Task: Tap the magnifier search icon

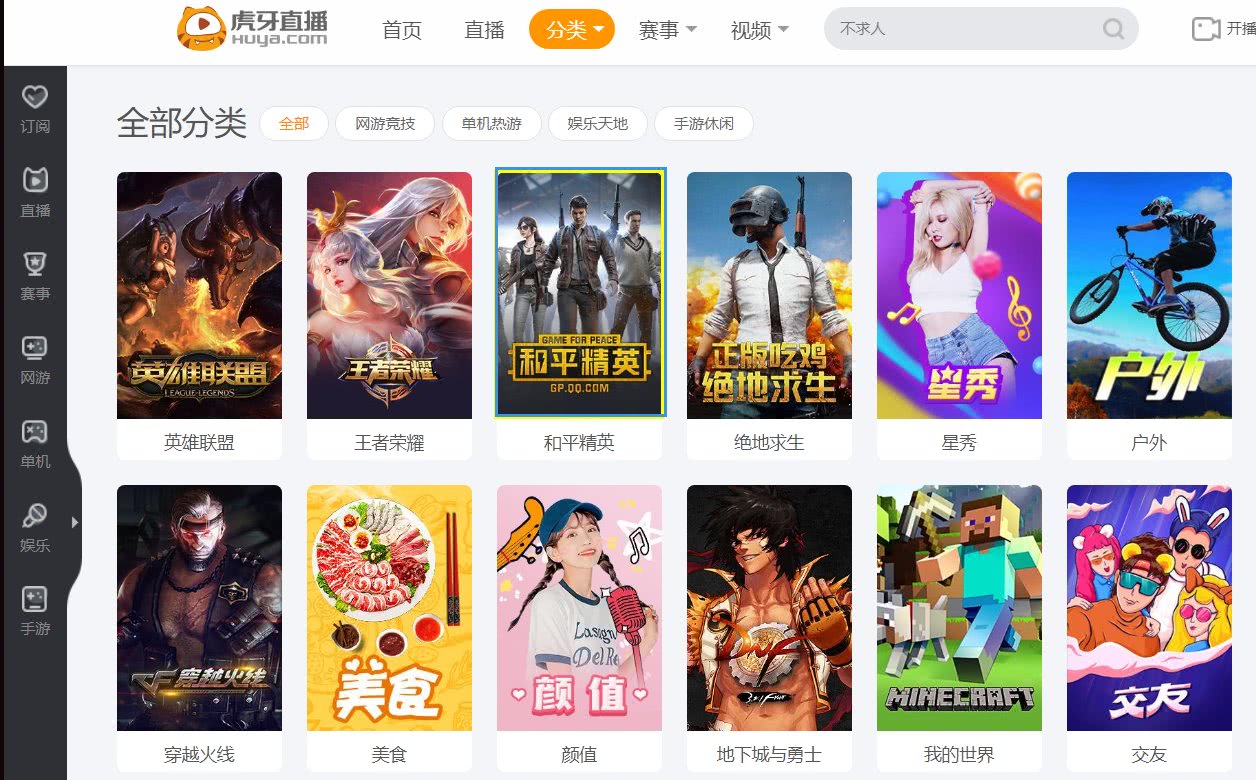Action: tap(1113, 29)
